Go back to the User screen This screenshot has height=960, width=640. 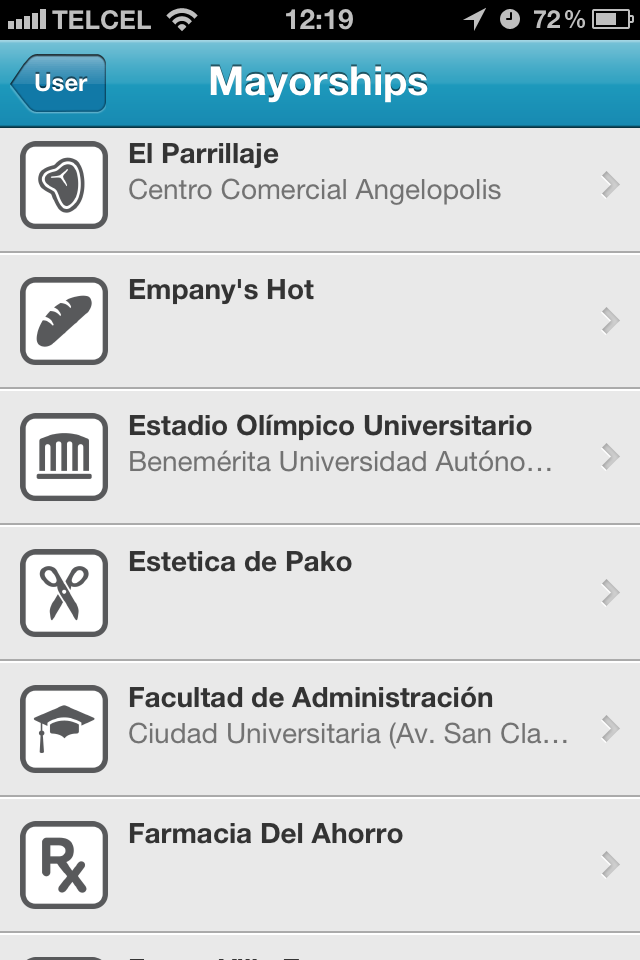59,84
